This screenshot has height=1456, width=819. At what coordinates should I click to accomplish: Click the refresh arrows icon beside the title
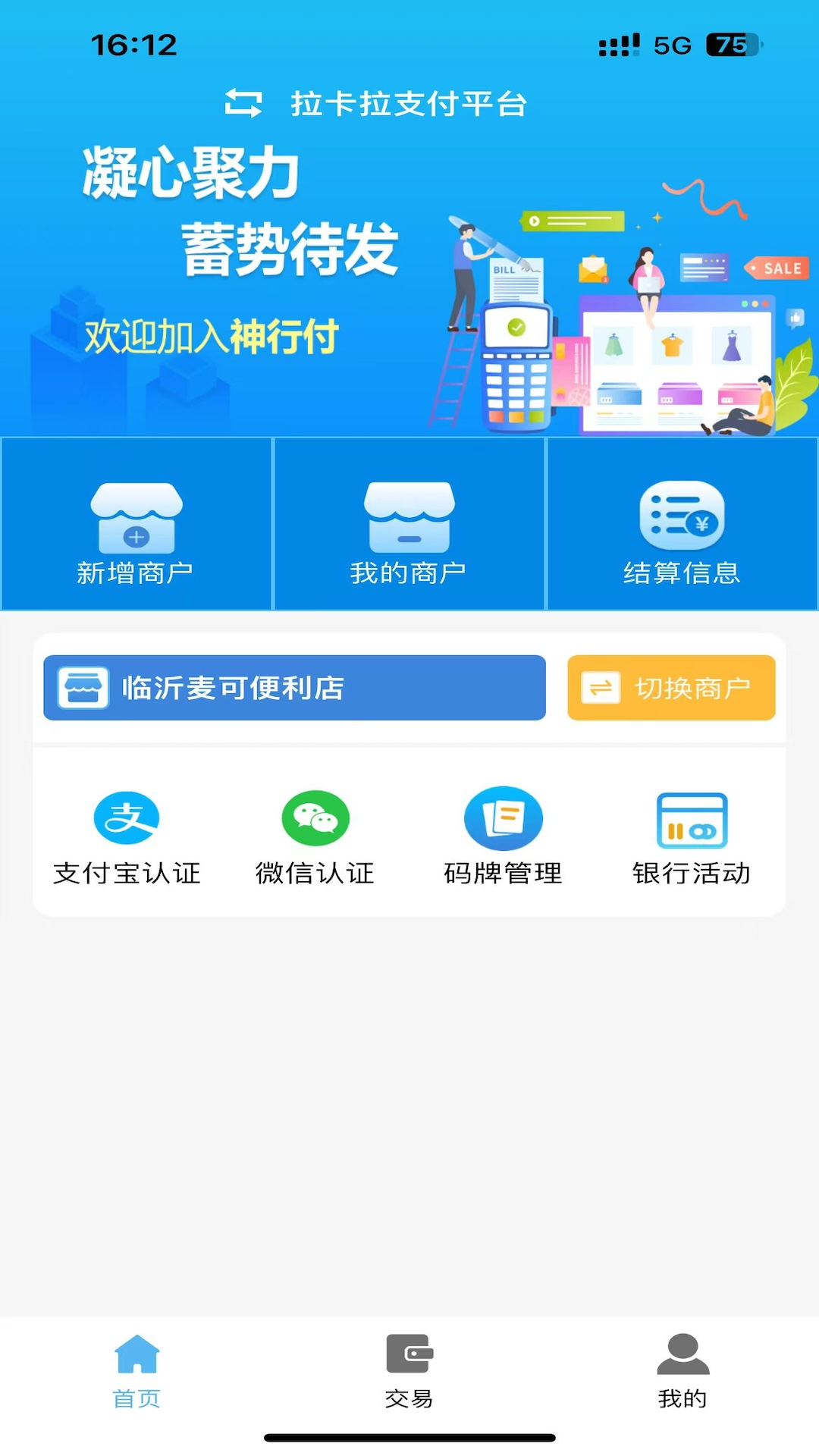[x=242, y=102]
